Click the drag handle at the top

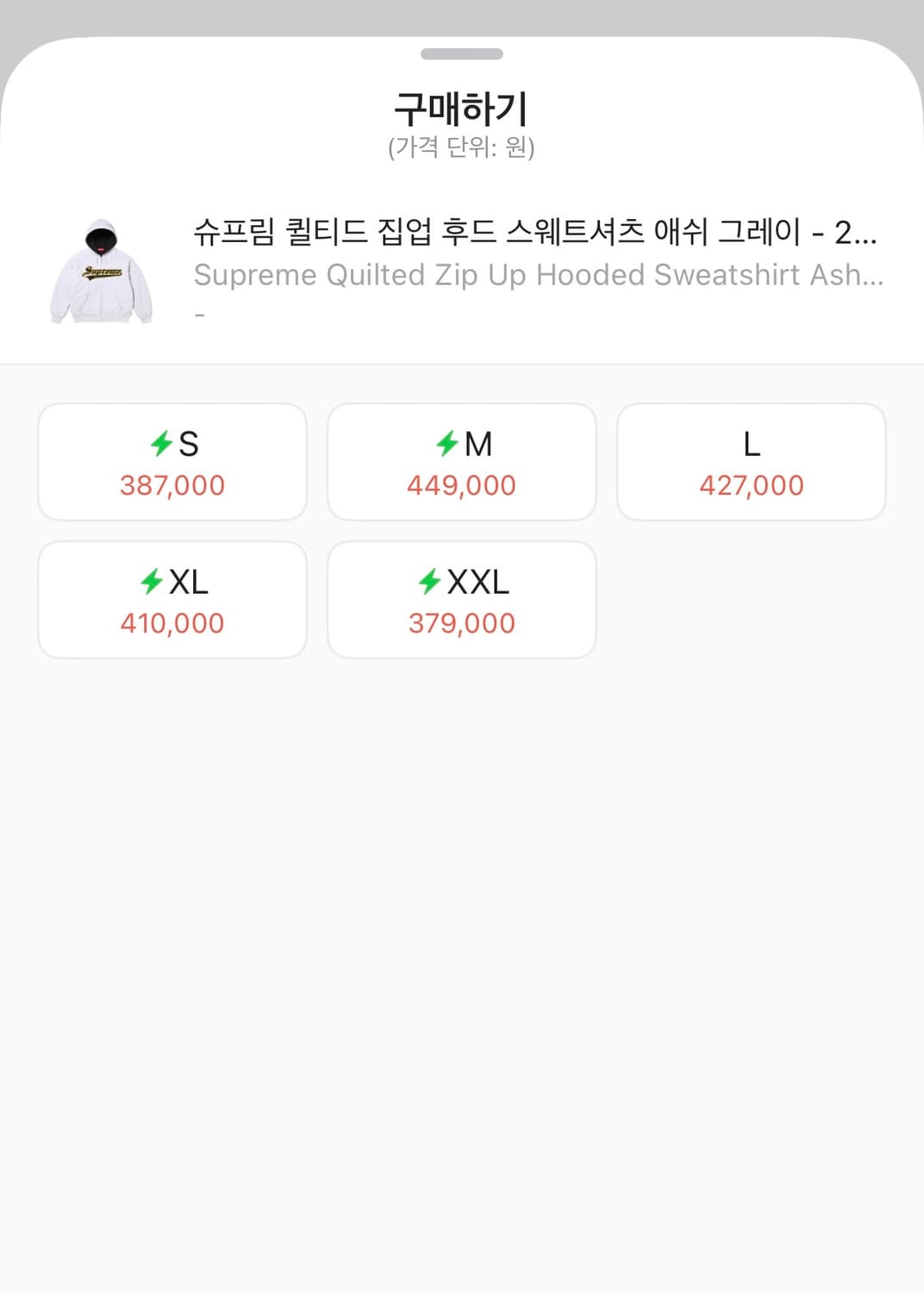click(x=461, y=53)
